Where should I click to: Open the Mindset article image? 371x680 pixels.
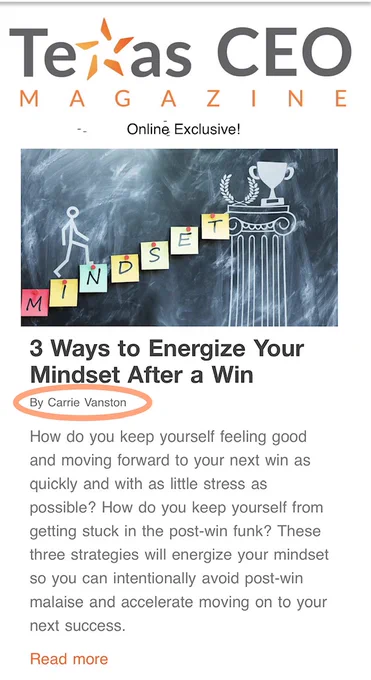[179, 237]
